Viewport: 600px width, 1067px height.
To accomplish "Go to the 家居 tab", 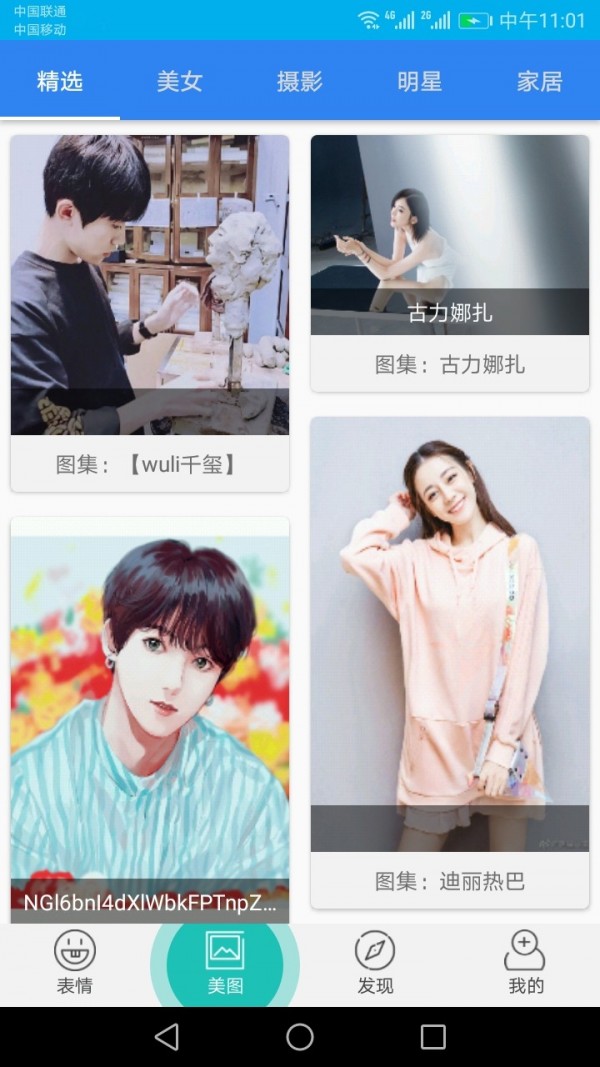I will 540,82.
